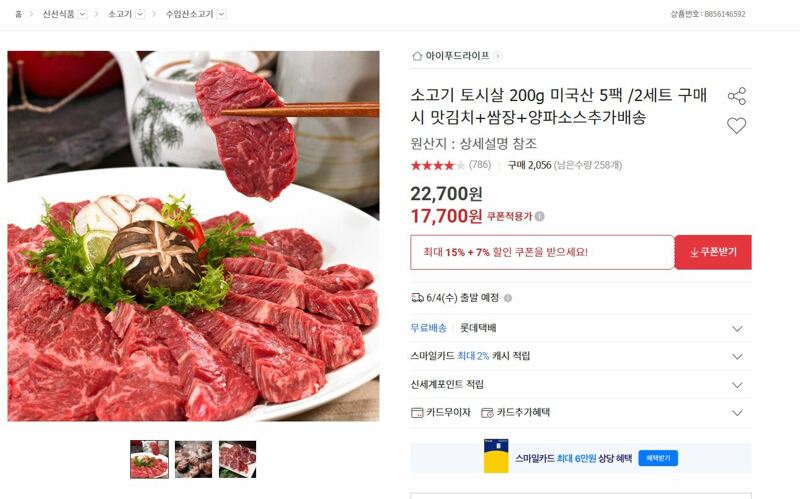Select the first product thumbnail
Image resolution: width=800 pixels, height=499 pixels.
point(149,459)
